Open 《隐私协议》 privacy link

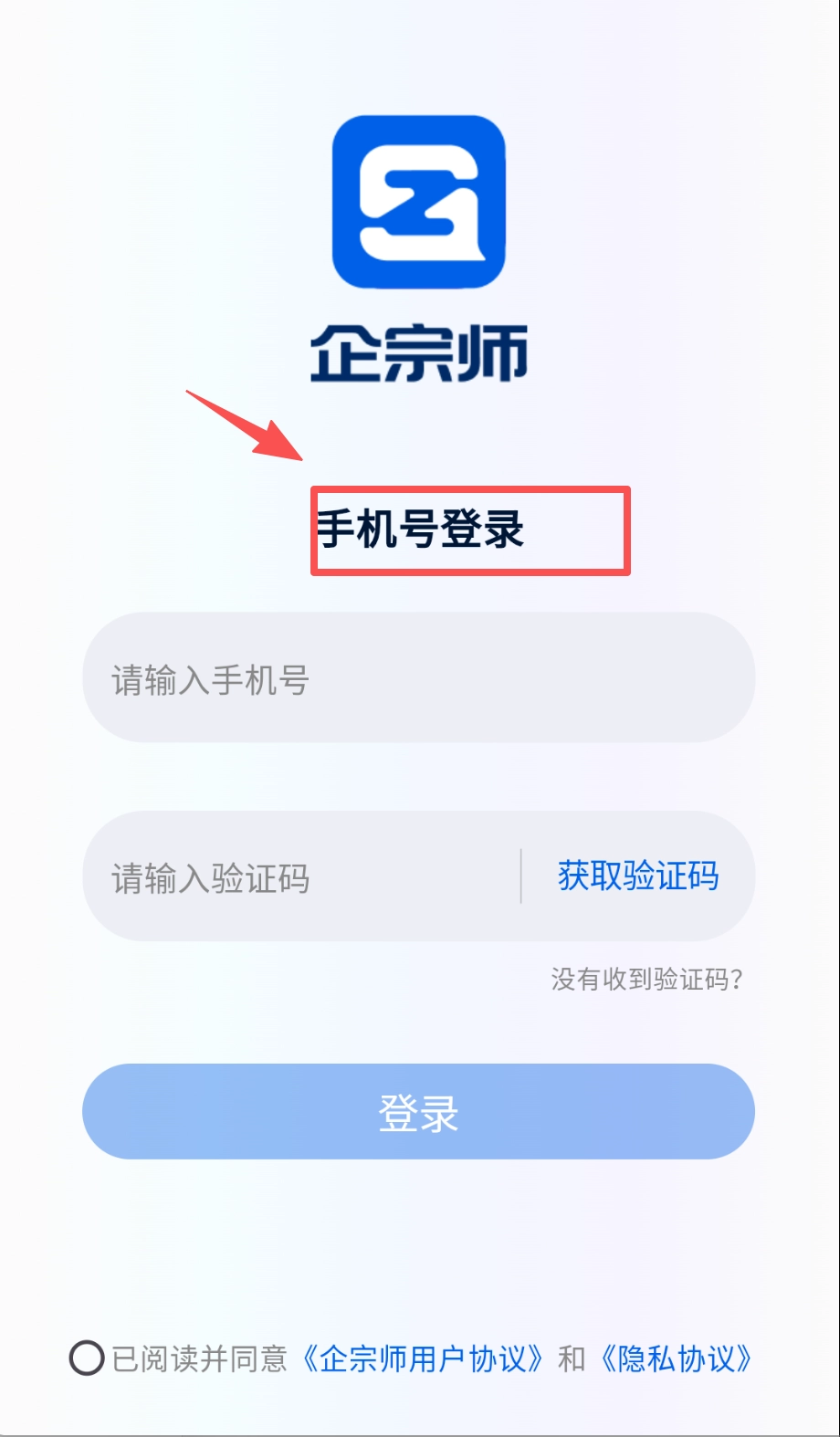677,1358
